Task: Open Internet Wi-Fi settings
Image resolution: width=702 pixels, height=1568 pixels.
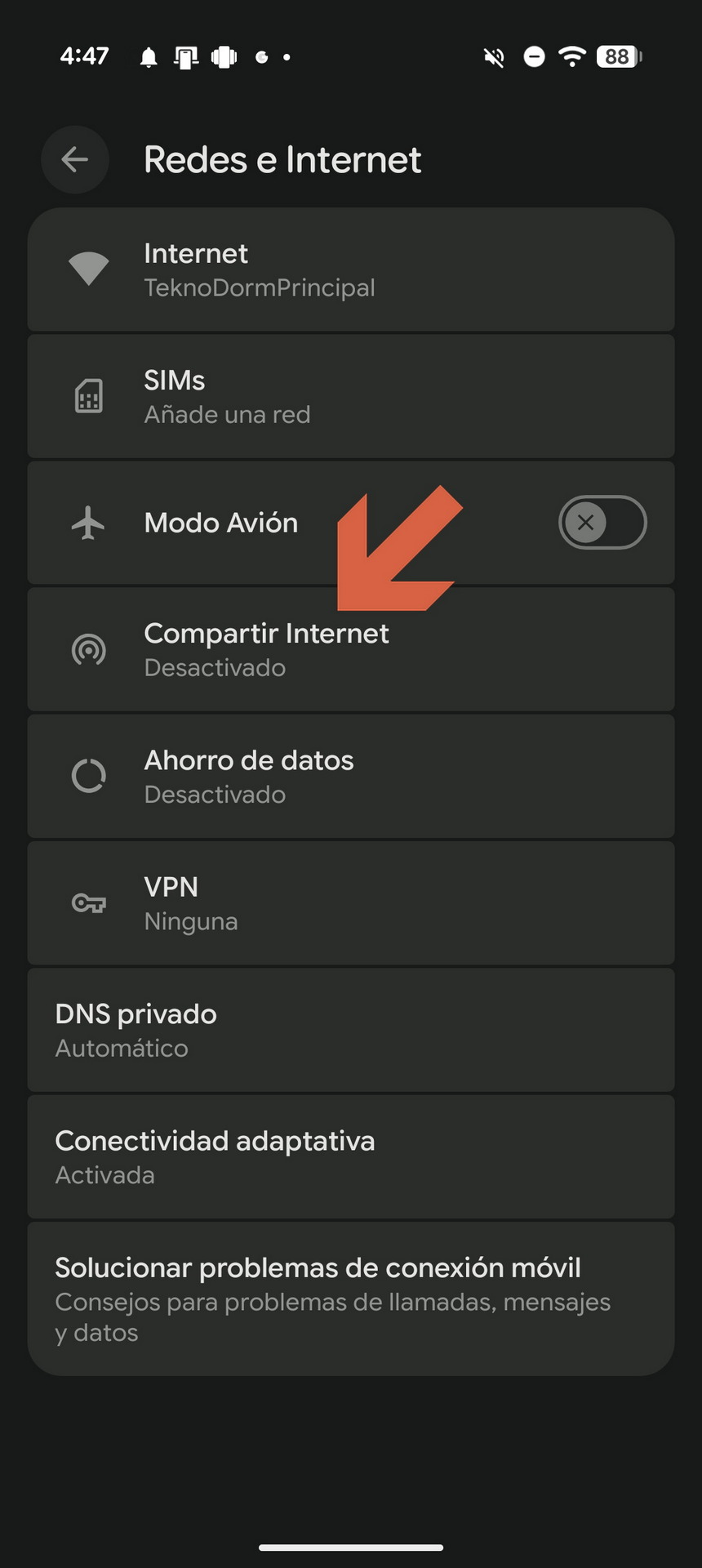Action: tap(351, 269)
